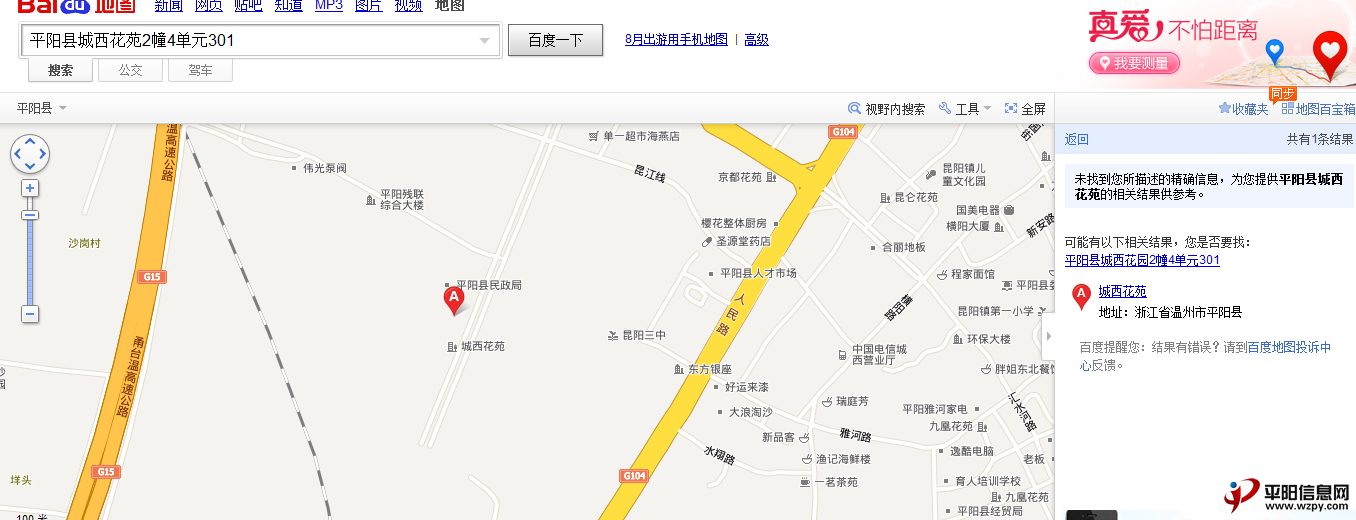Open 视野内搜索 search in view
Viewport: 1356px width, 520px height.
pos(886,109)
